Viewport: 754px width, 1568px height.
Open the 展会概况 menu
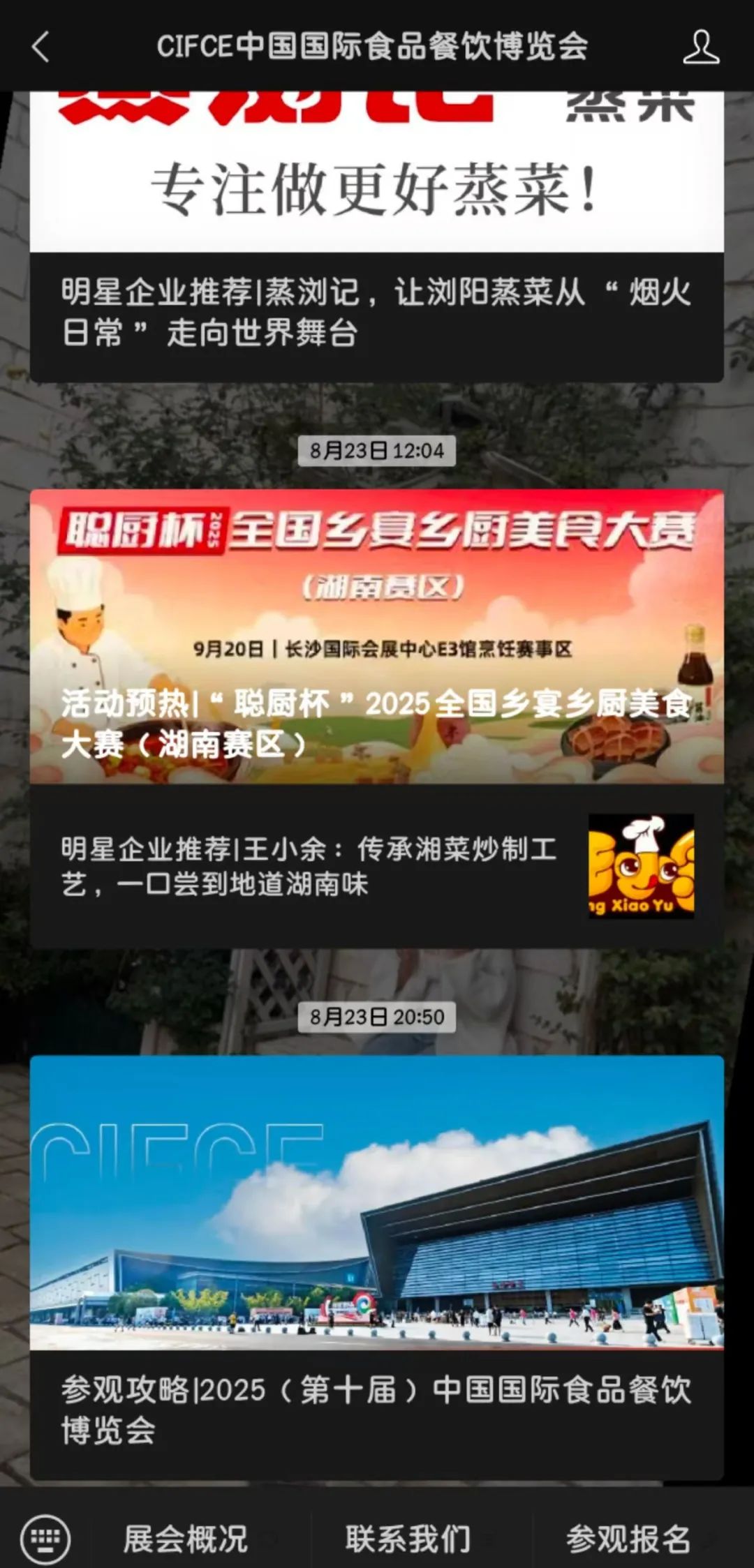[x=186, y=1539]
